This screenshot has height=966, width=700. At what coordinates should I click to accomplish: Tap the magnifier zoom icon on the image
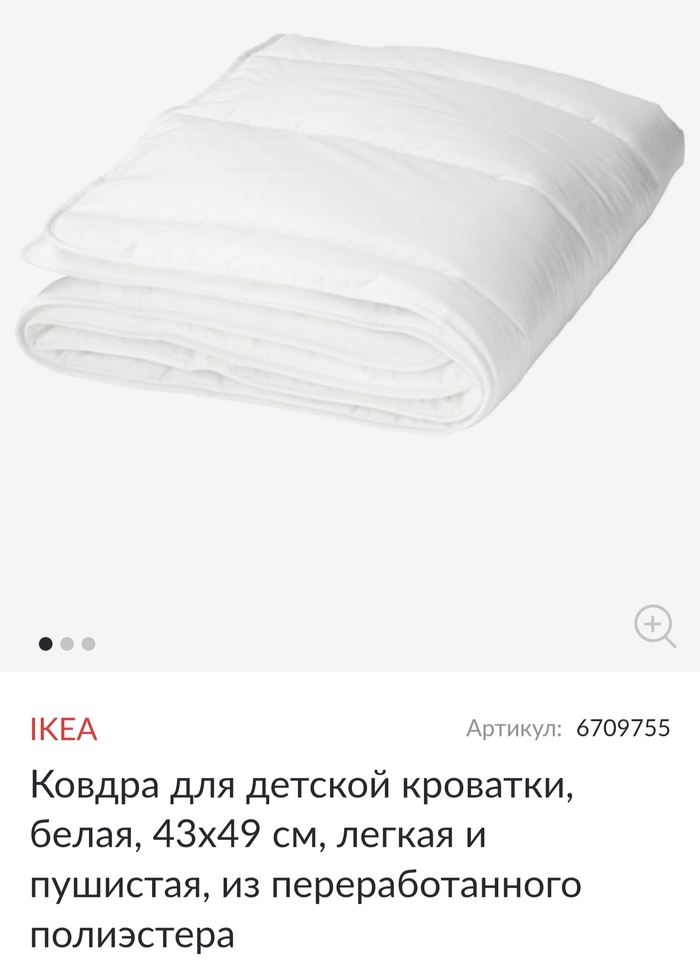(655, 627)
